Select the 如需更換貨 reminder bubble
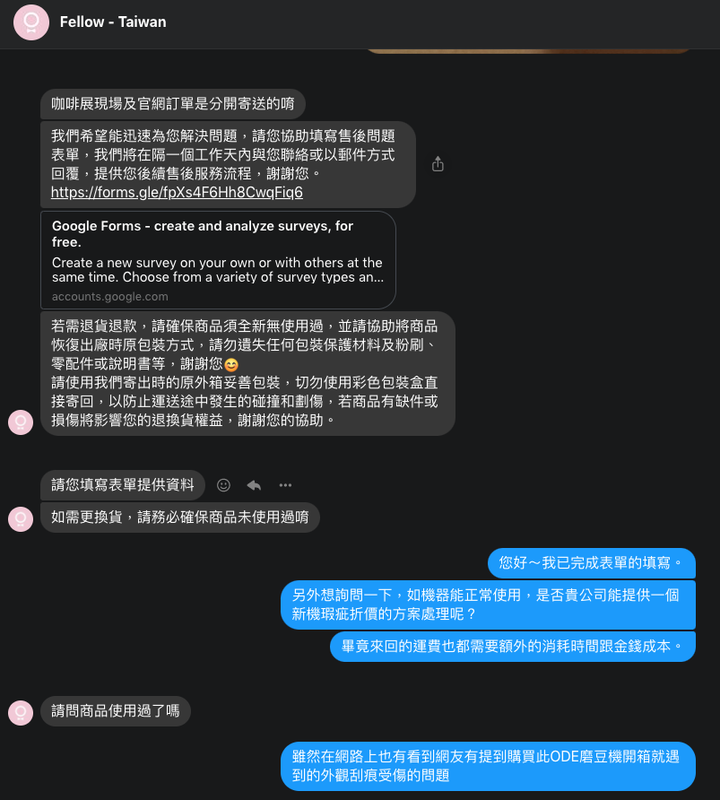The width and height of the screenshot is (720, 800). pyautogui.click(x=178, y=518)
